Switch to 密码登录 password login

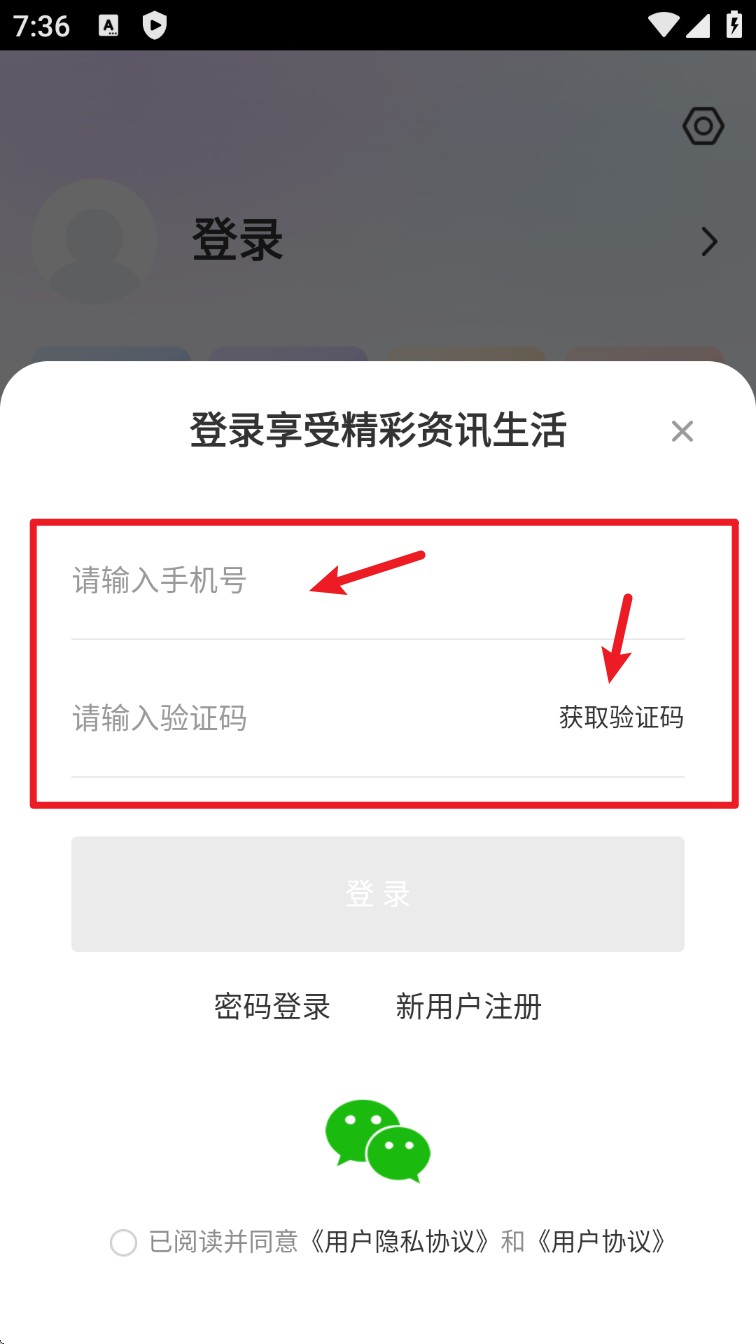click(x=272, y=1006)
